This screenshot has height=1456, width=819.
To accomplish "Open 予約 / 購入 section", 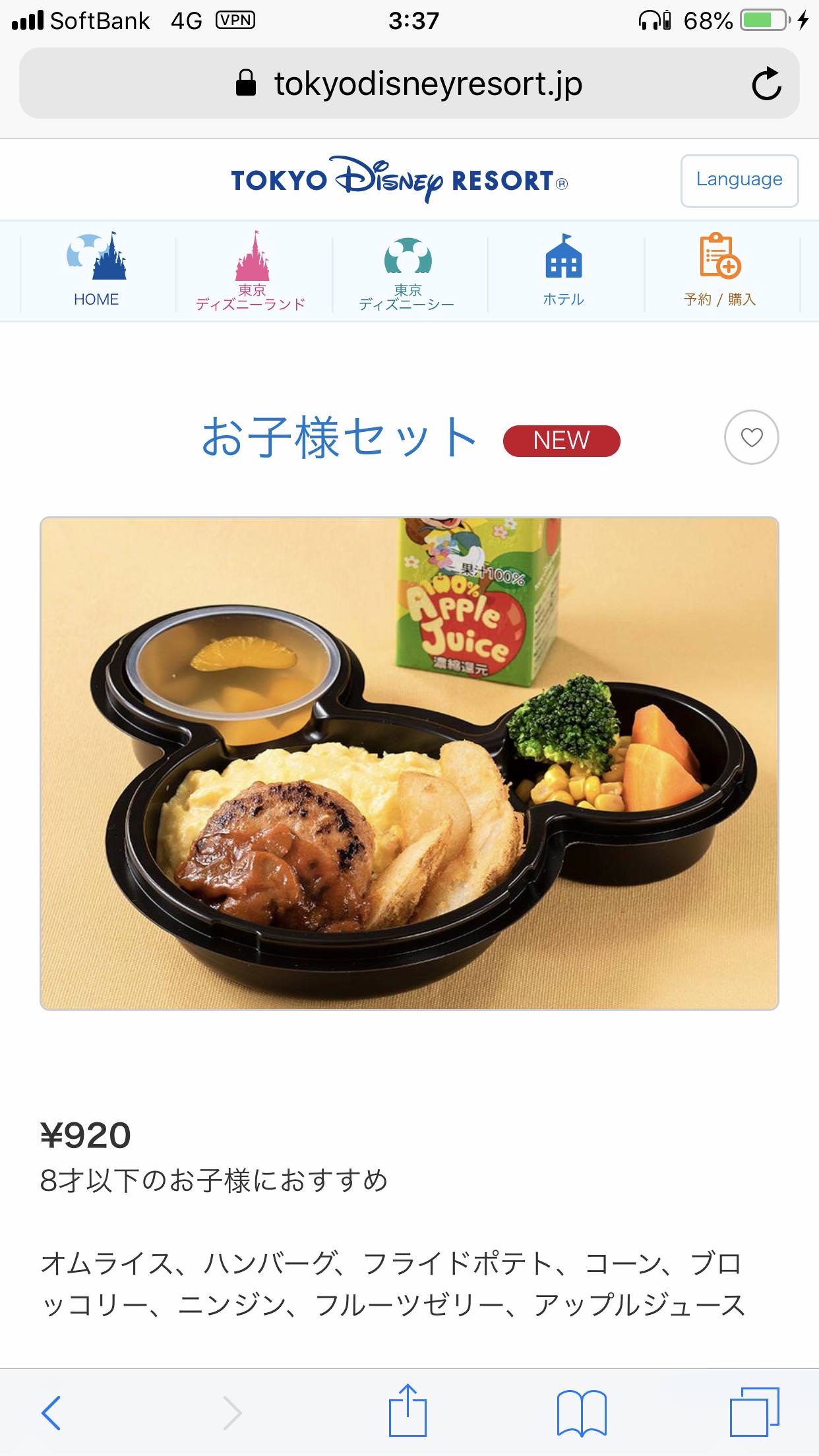I will (x=720, y=271).
